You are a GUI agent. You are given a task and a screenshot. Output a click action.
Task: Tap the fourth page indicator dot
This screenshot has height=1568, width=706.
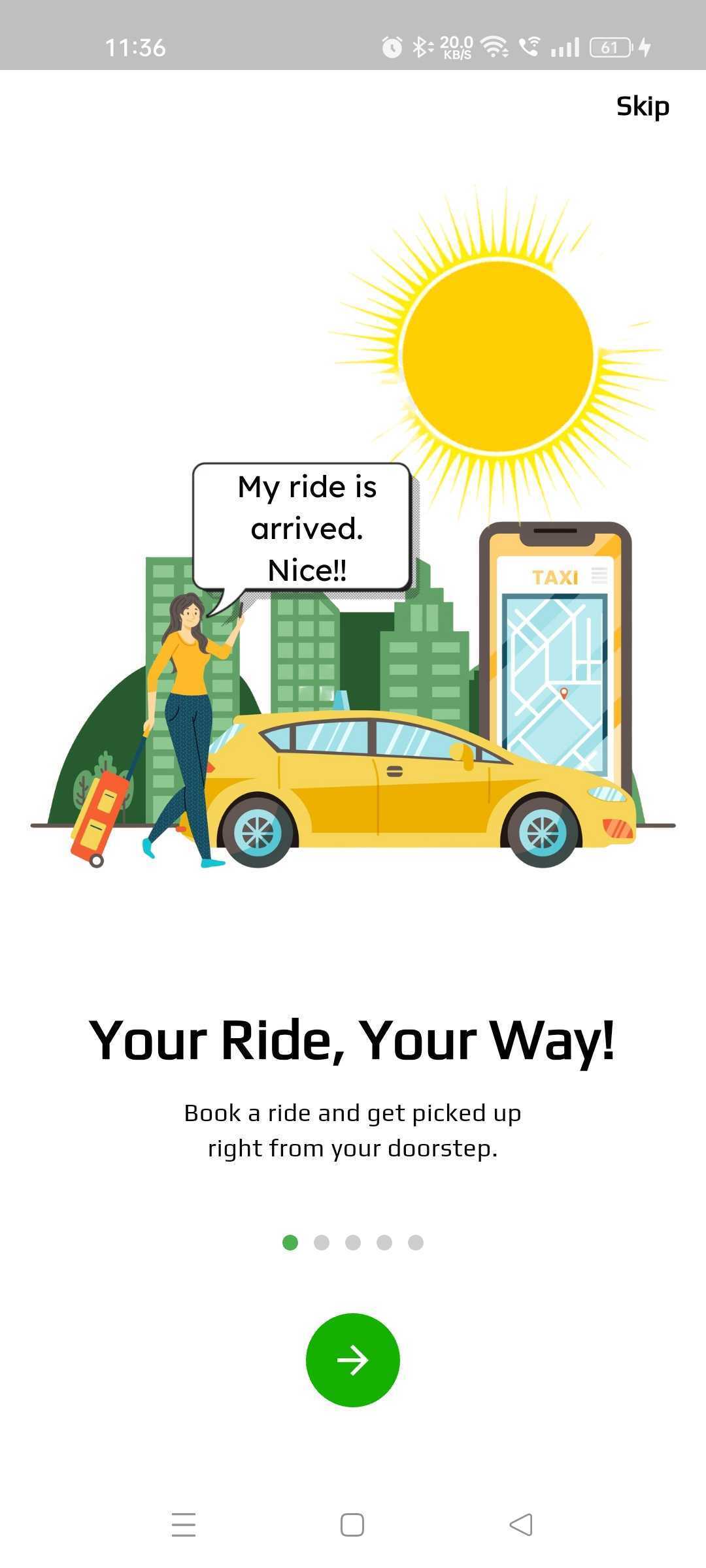(x=385, y=1243)
